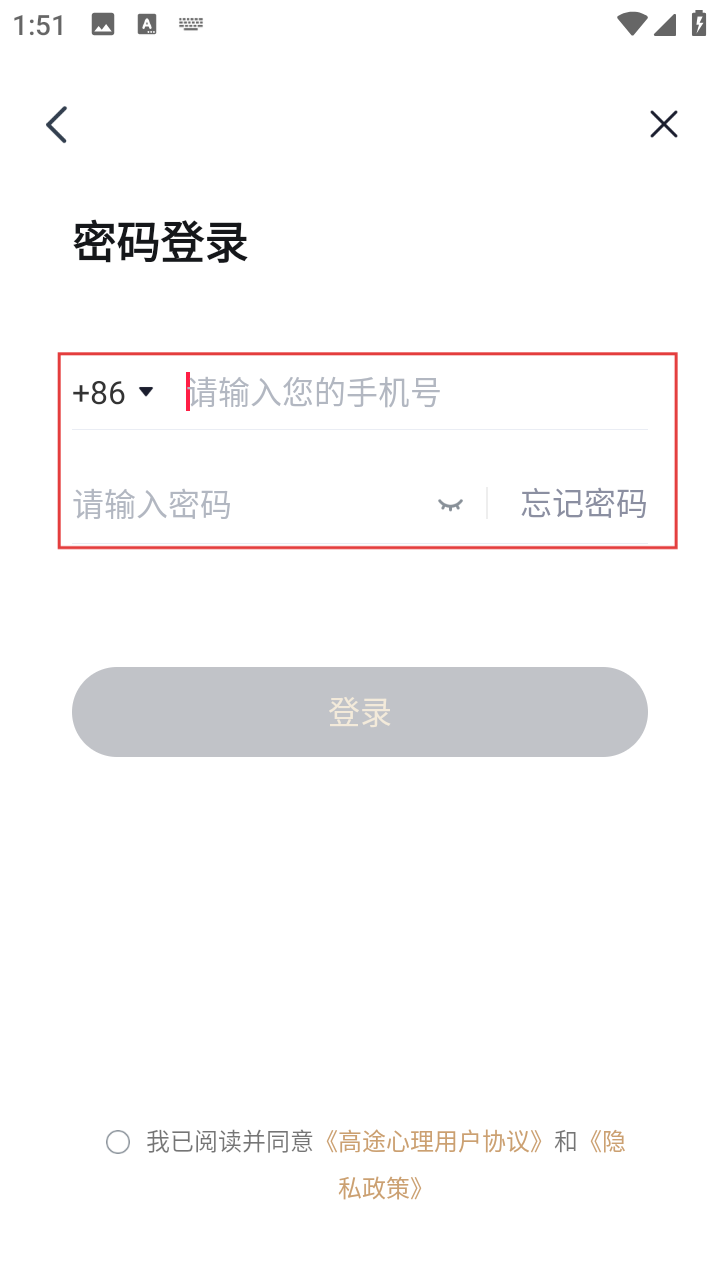Tap the 登录 login button
The image size is (720, 1280).
360,712
